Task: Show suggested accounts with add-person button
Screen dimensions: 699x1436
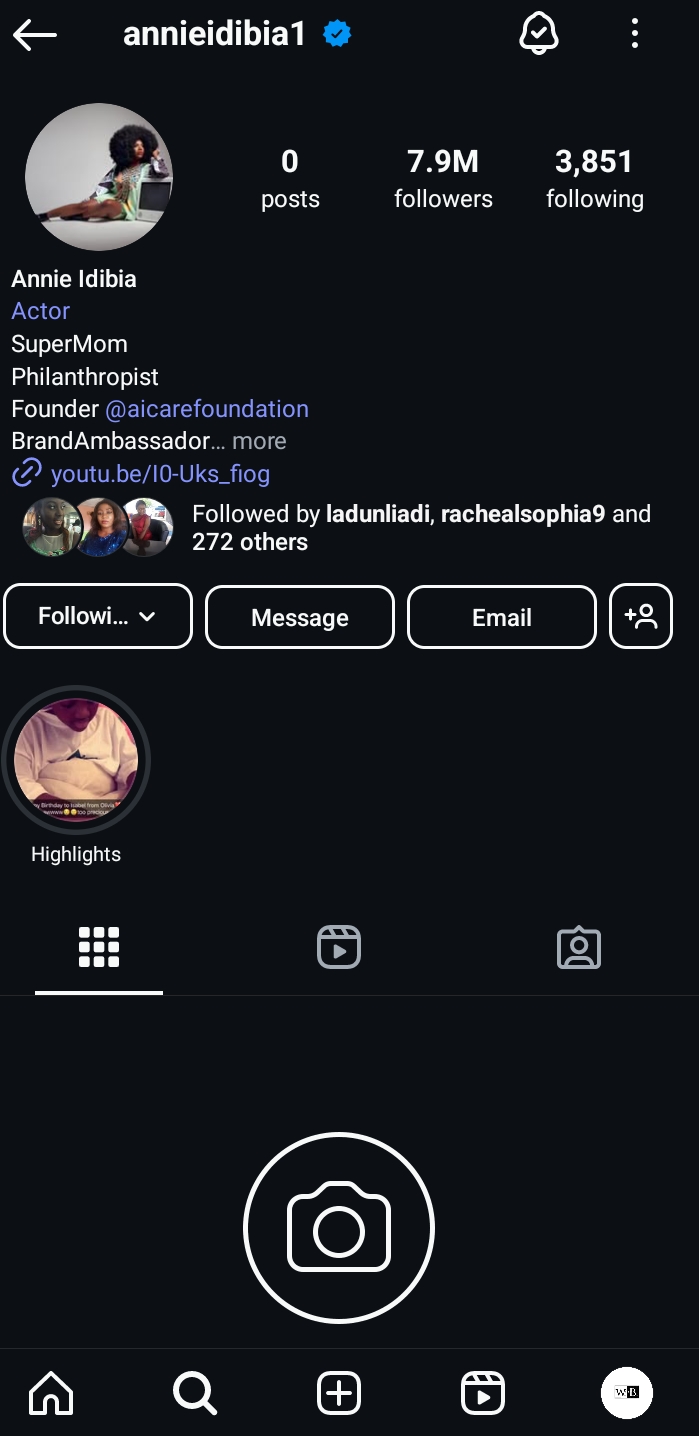Action: pyautogui.click(x=640, y=617)
